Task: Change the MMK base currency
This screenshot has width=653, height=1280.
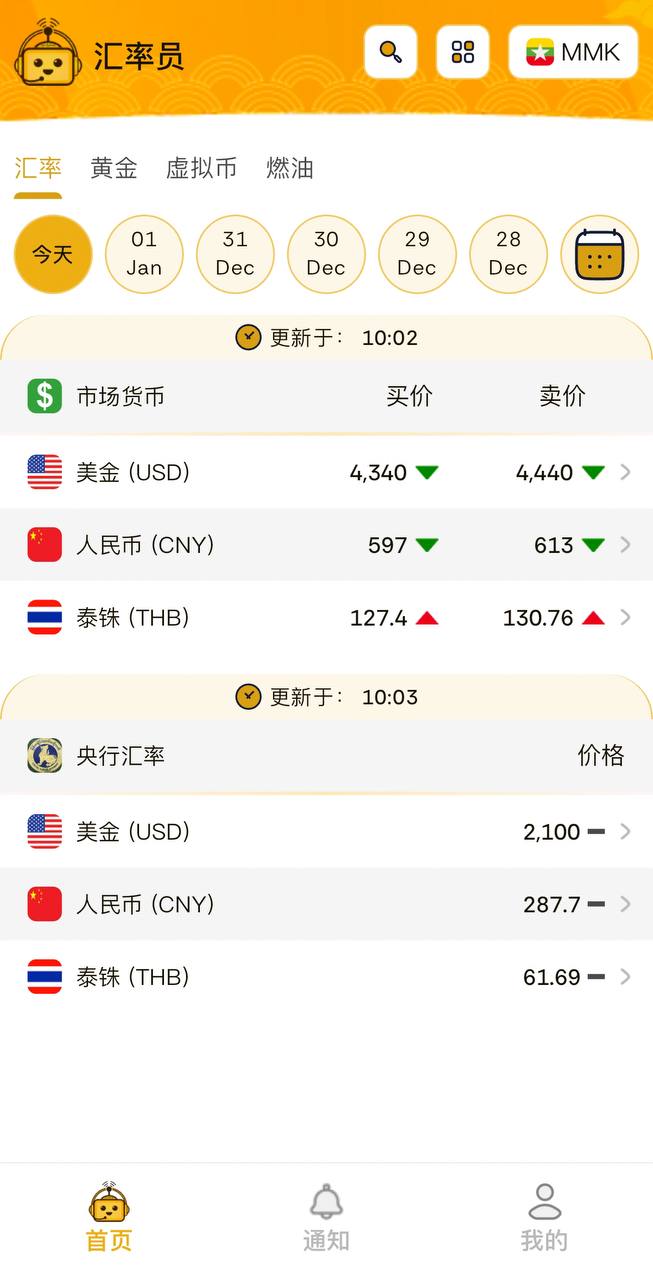Action: point(573,52)
